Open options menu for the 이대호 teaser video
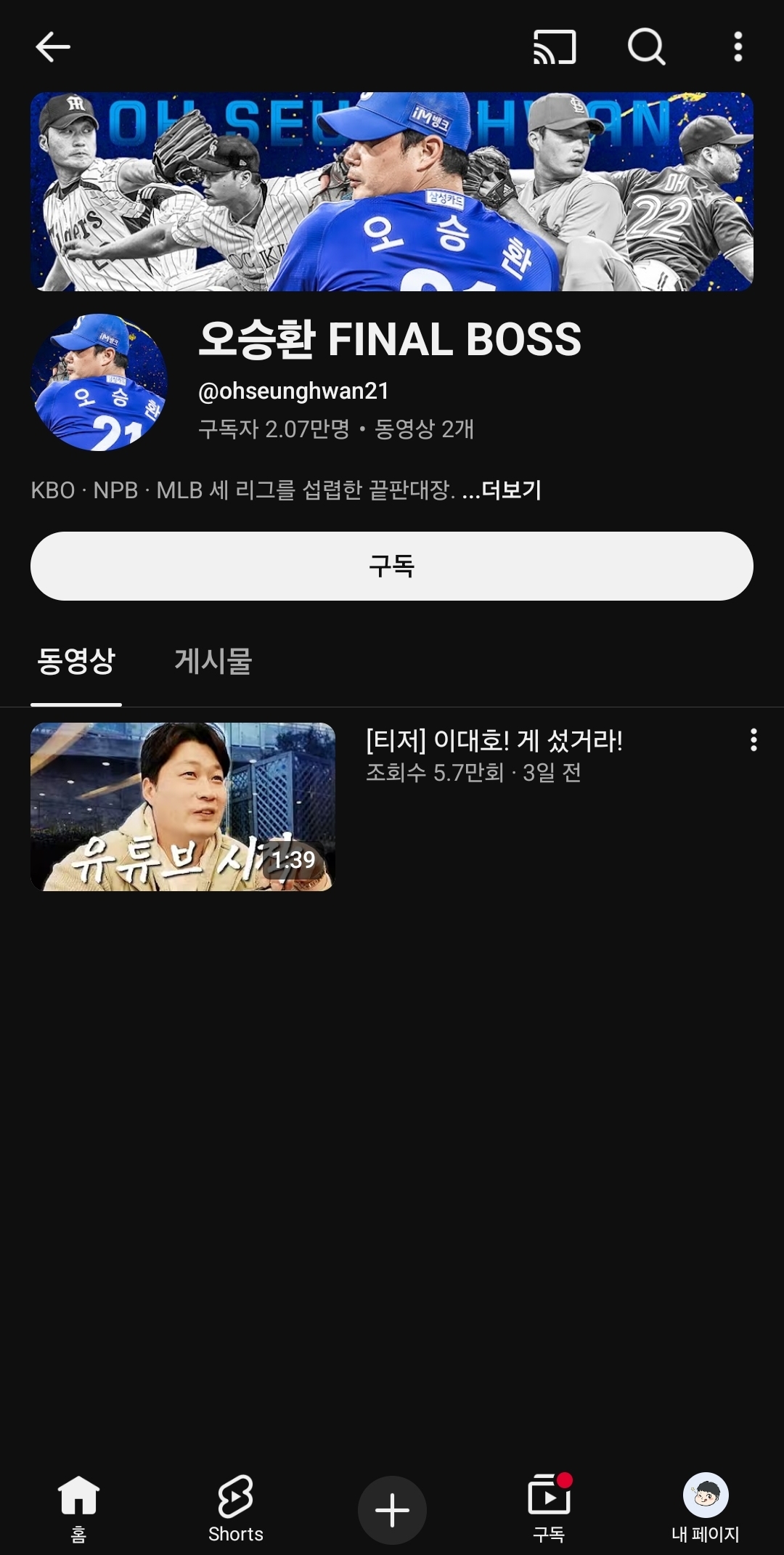 click(x=754, y=740)
